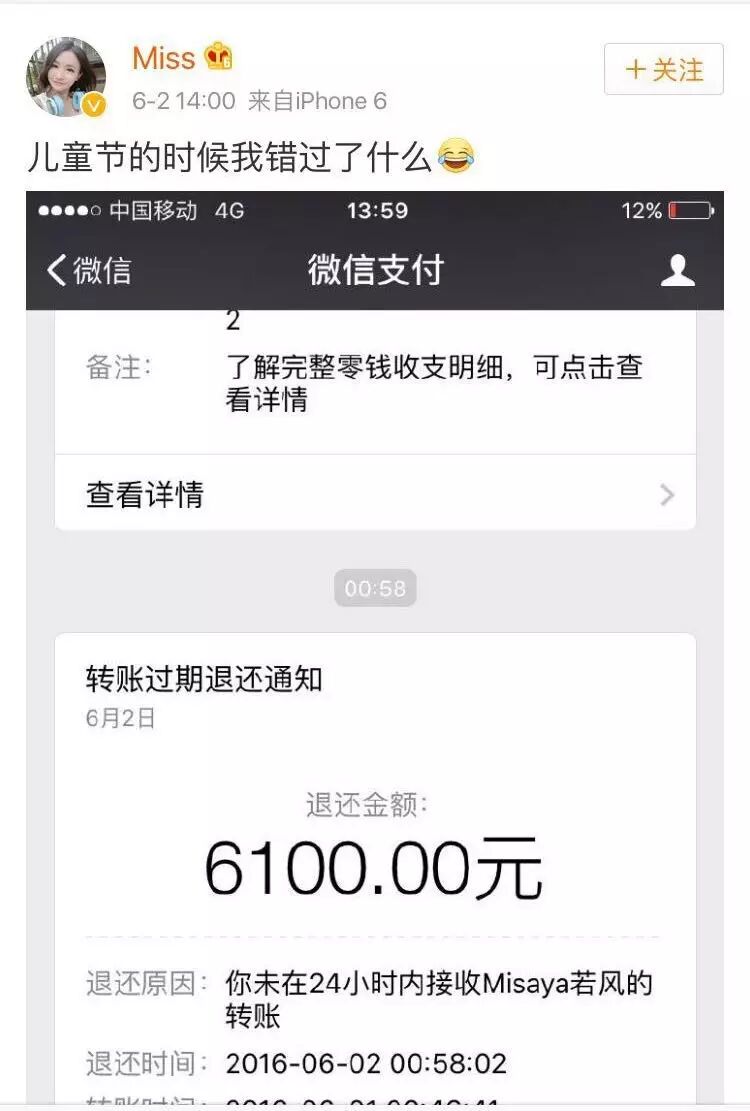Open Miss's profile avatar
This screenshot has height=1111, width=750.
pyautogui.click(x=66, y=76)
